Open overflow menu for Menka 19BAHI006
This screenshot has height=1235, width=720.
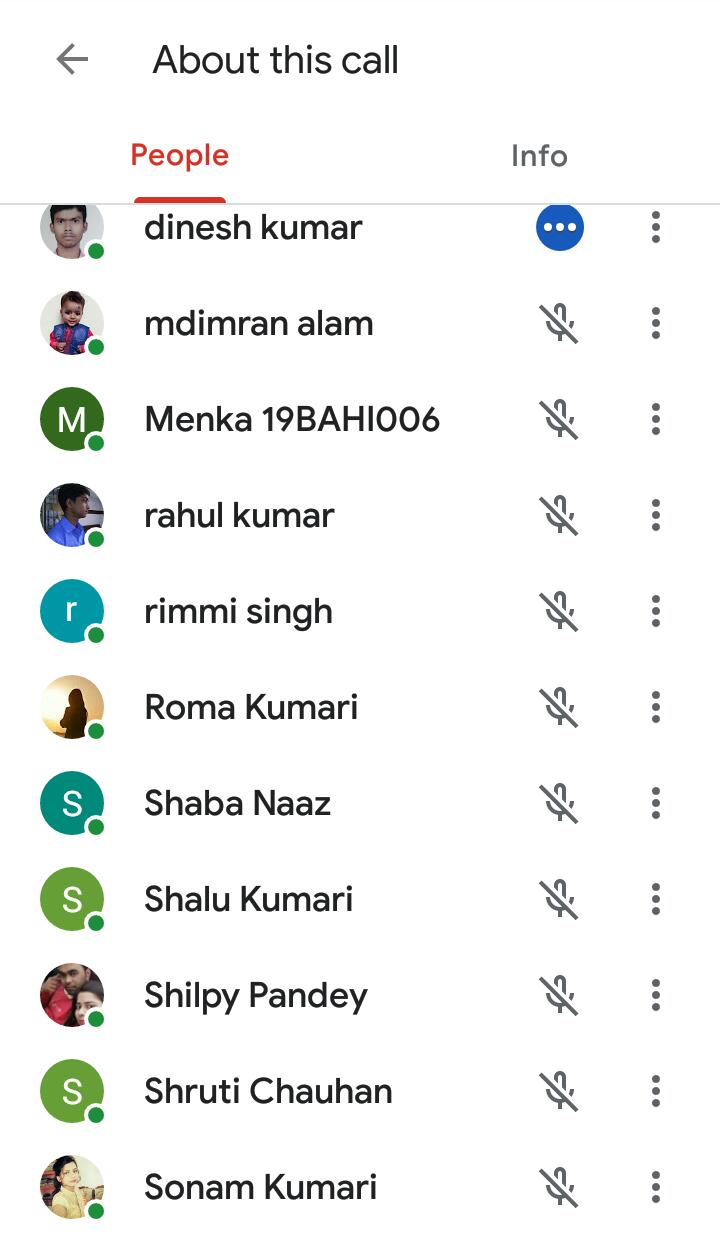656,419
